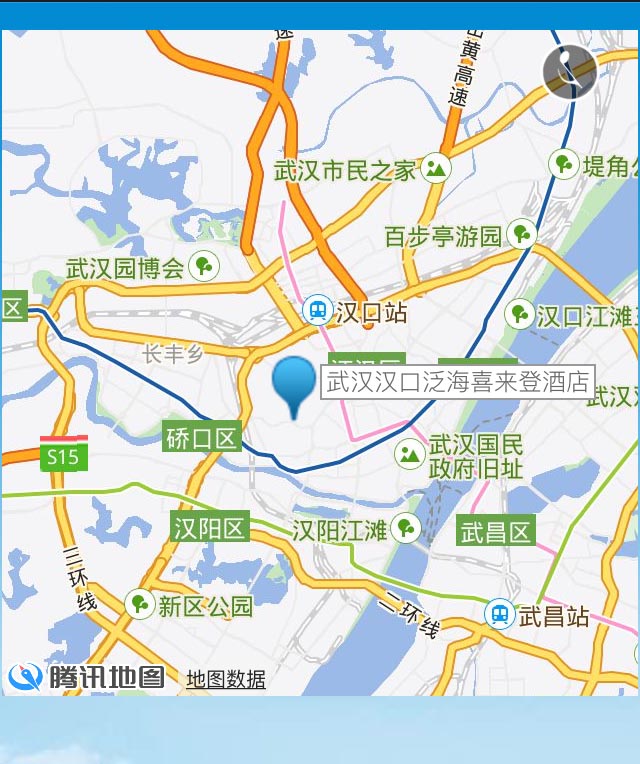640x764 pixels.
Task: Tap the compass icon on the map
Action: tap(570, 72)
